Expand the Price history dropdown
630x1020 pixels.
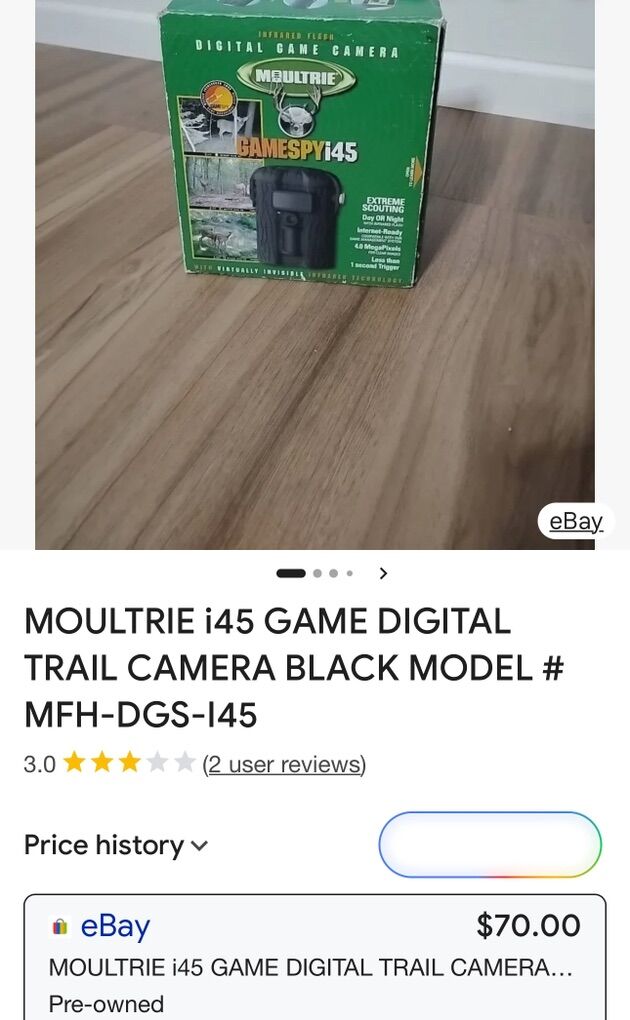(x=116, y=846)
